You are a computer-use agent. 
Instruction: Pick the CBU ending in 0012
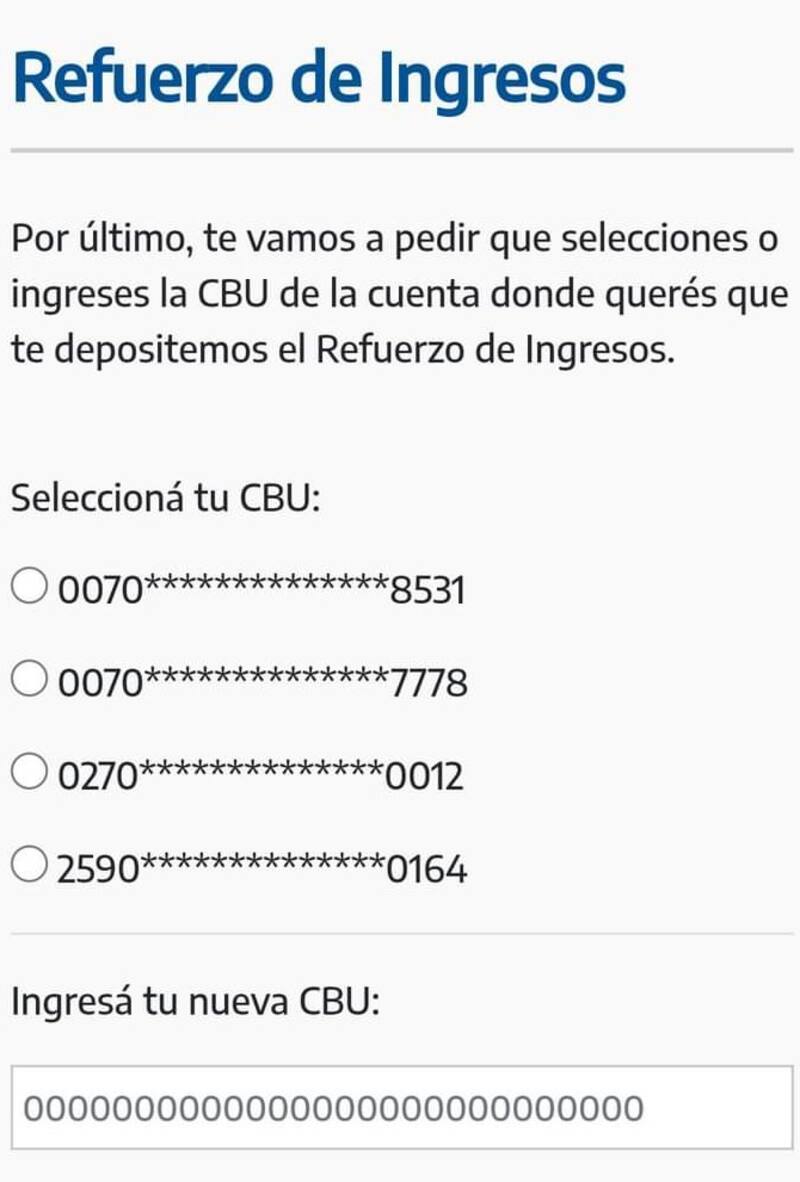click(30, 773)
